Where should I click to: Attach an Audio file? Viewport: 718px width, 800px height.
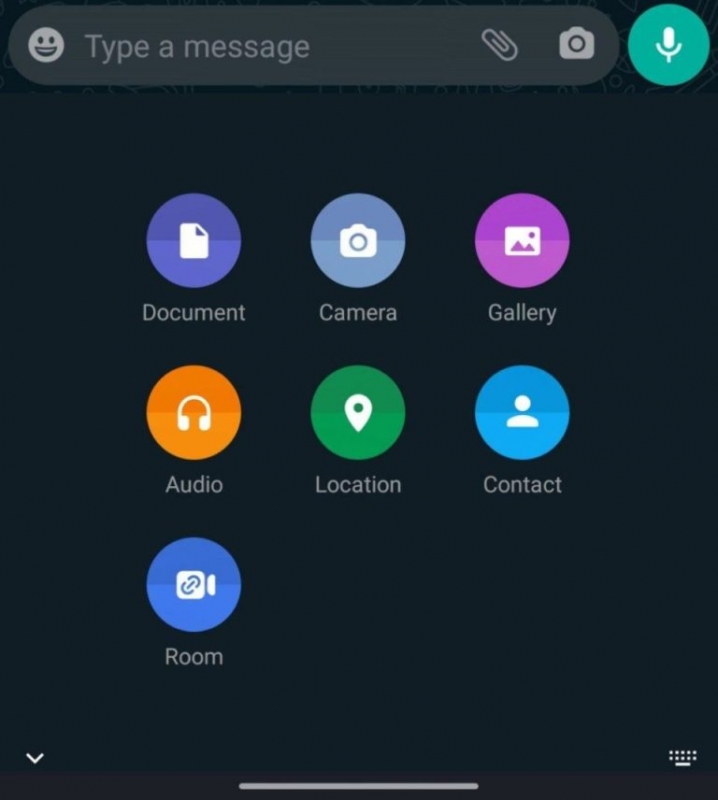[x=193, y=413]
